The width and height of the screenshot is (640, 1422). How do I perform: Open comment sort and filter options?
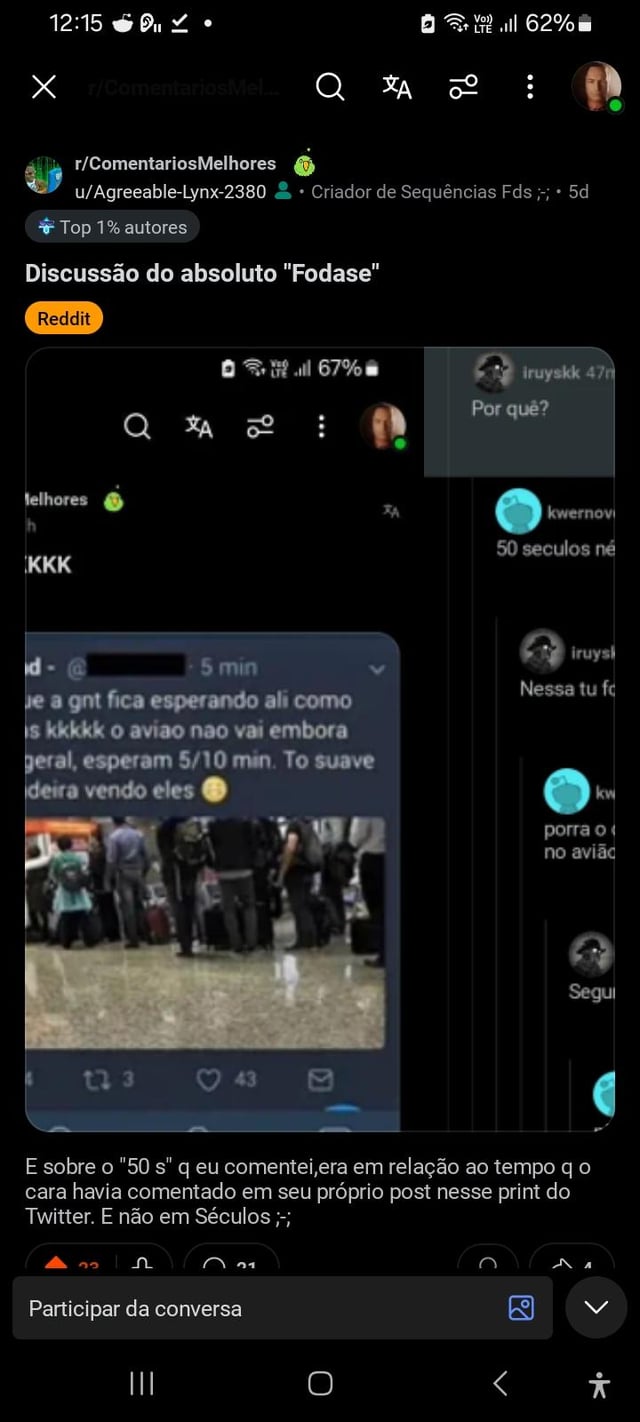point(463,87)
